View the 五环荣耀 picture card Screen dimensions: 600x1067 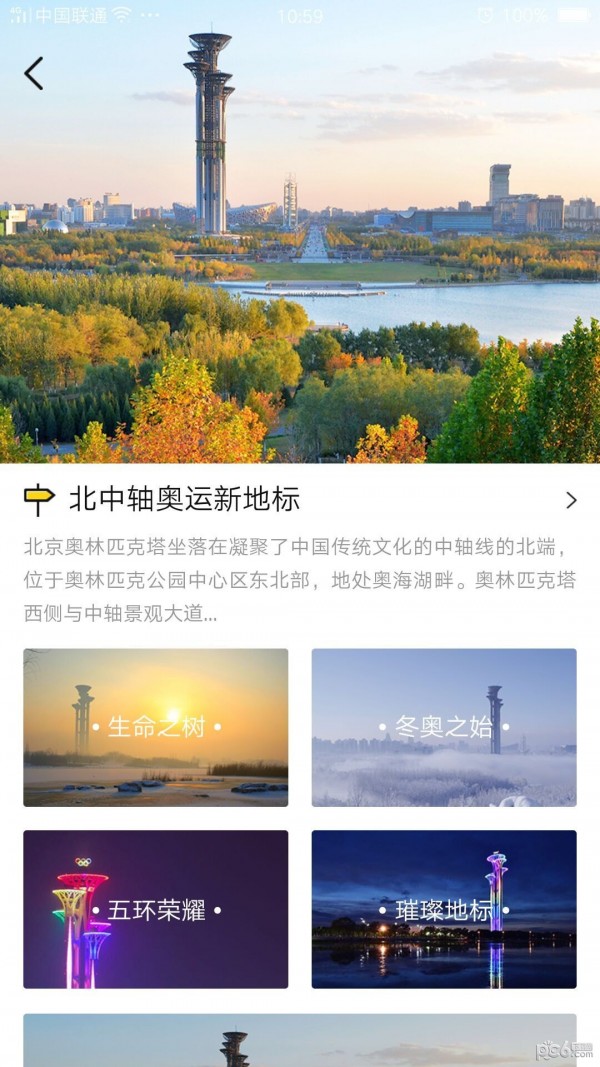pos(156,909)
